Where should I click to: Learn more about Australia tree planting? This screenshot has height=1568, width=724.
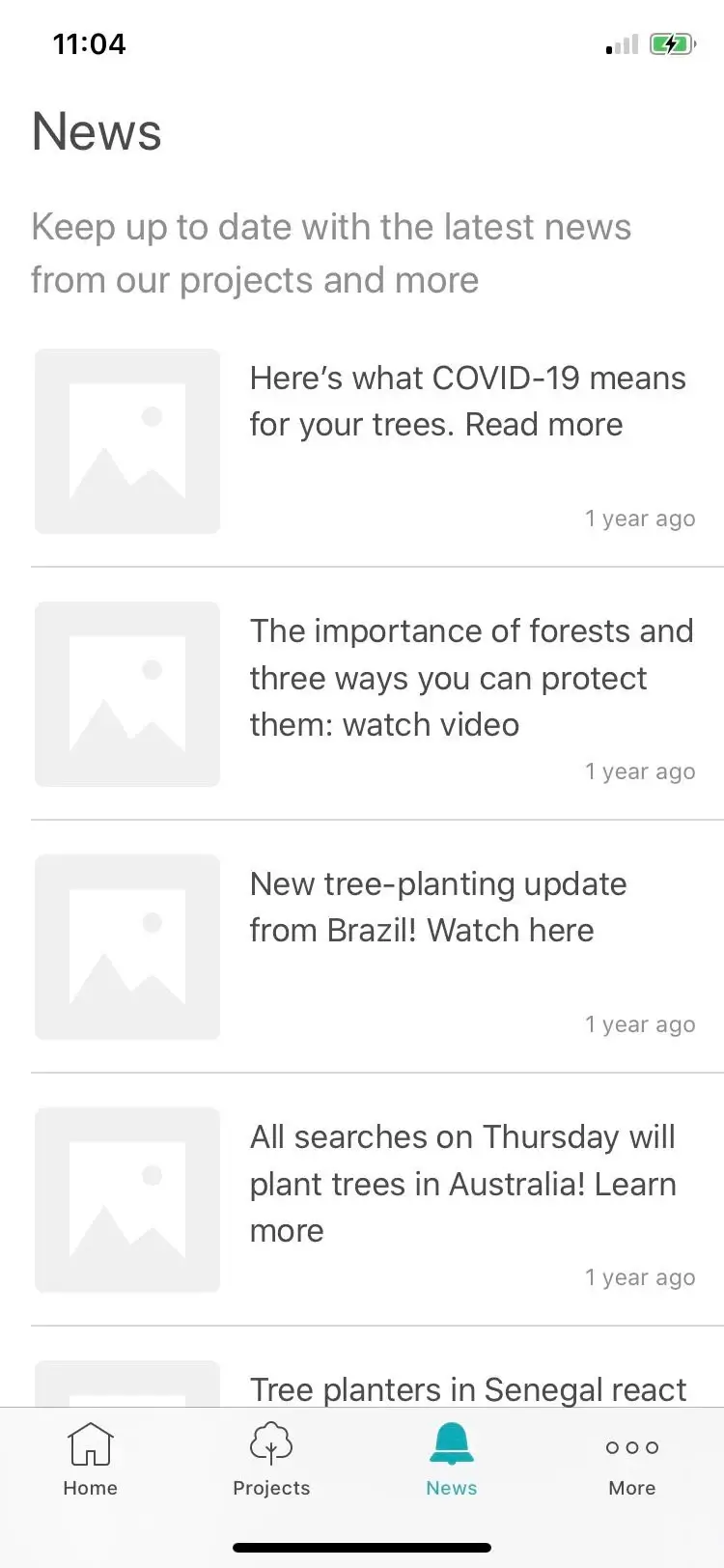coord(462,1183)
